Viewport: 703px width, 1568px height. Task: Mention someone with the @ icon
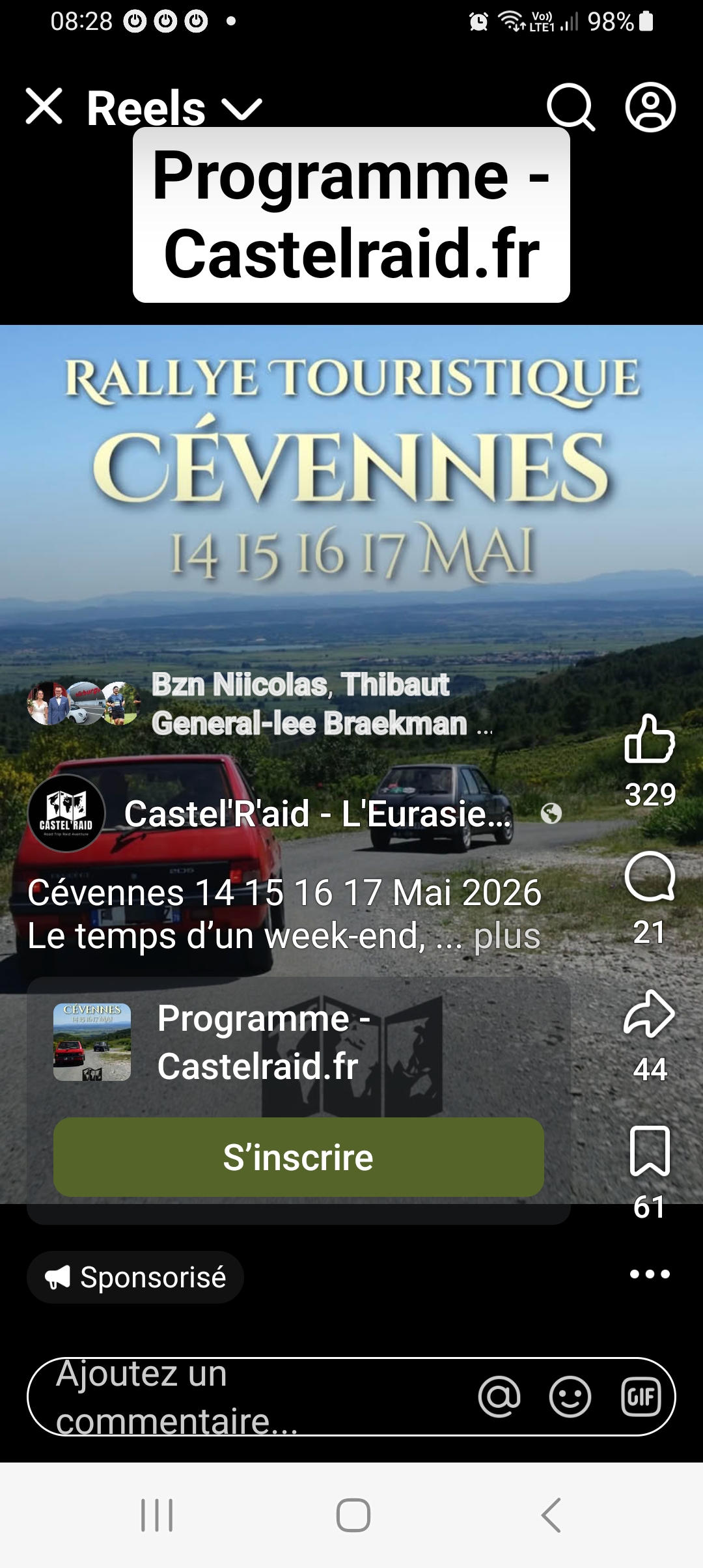tap(499, 1397)
